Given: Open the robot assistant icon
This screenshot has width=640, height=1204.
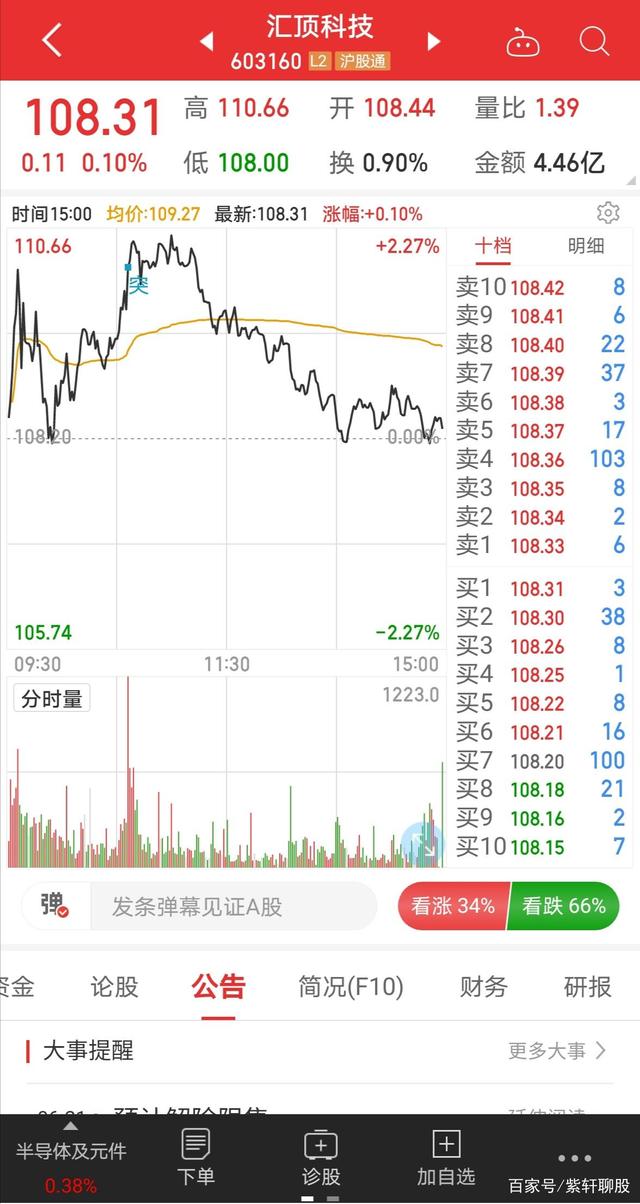Looking at the screenshot, I should click(523, 41).
